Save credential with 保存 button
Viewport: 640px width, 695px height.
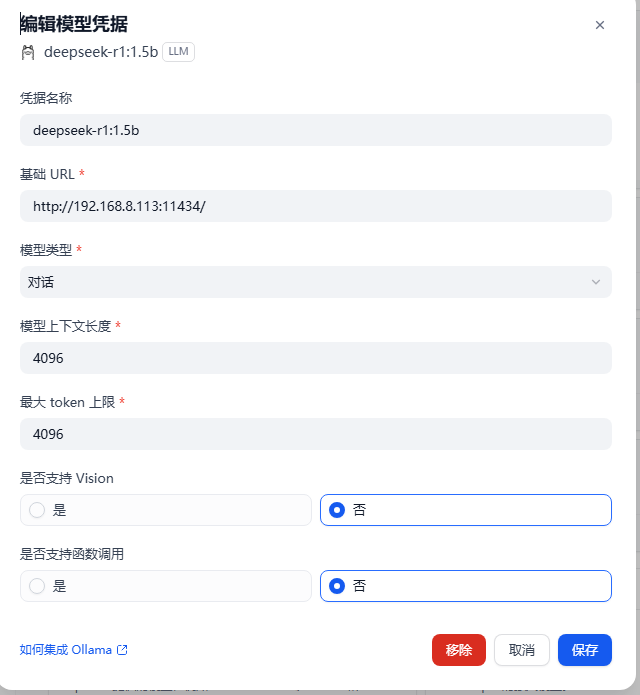click(x=585, y=650)
